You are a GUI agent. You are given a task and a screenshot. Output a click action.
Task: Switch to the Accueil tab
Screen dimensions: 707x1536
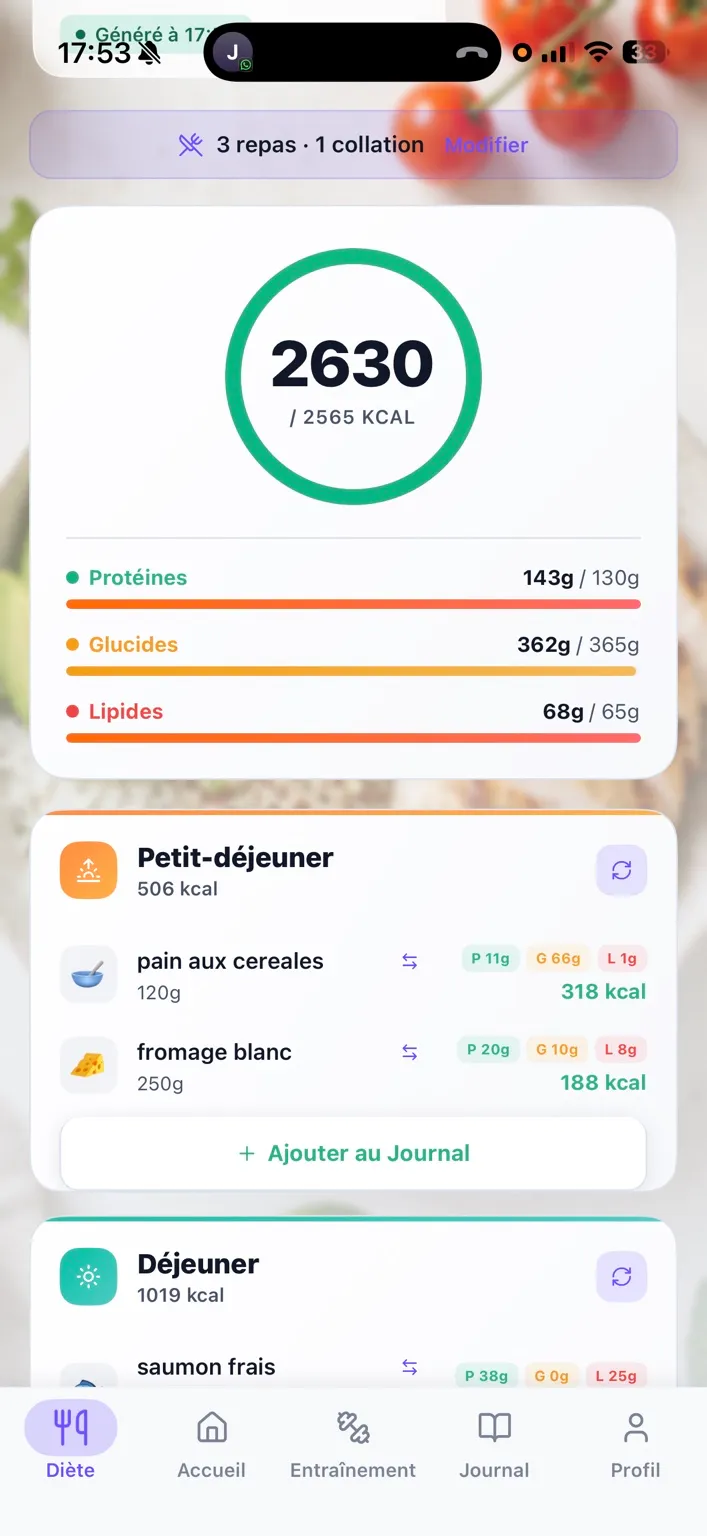pyautogui.click(x=211, y=1444)
